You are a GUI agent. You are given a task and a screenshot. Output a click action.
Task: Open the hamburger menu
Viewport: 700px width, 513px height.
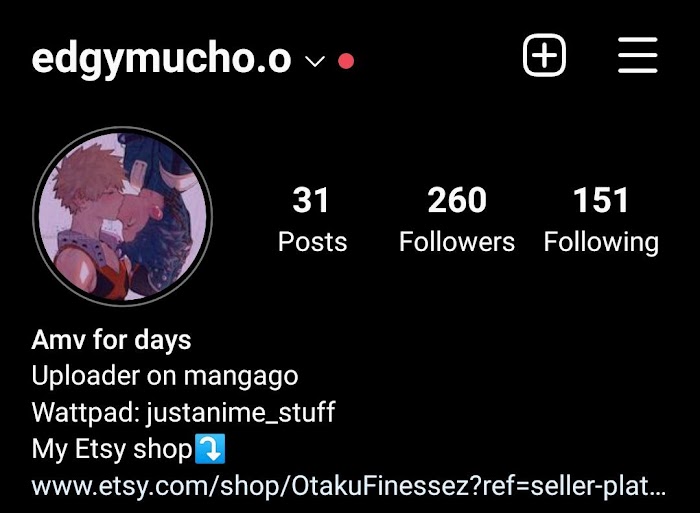click(637, 56)
